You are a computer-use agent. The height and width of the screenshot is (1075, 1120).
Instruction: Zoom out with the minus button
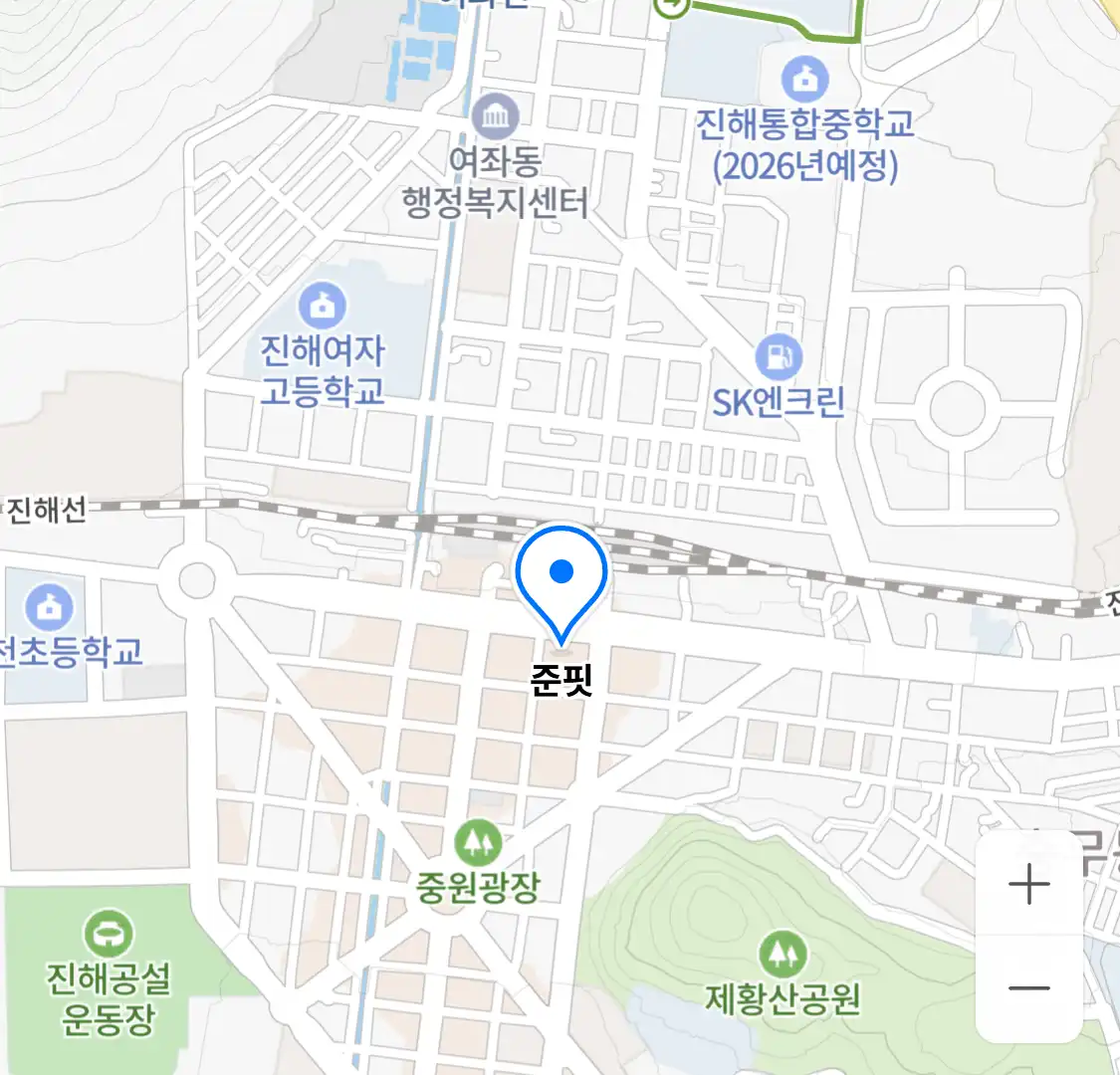click(x=1029, y=988)
